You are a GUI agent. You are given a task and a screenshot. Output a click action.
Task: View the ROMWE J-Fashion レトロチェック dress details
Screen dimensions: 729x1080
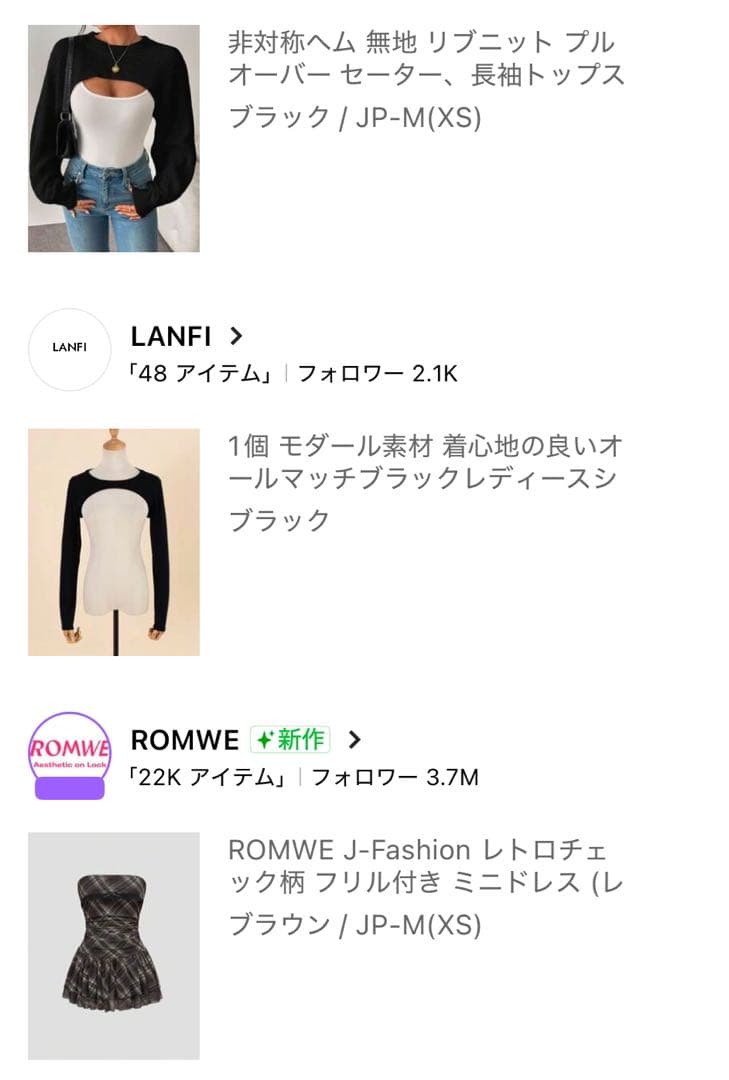425,866
